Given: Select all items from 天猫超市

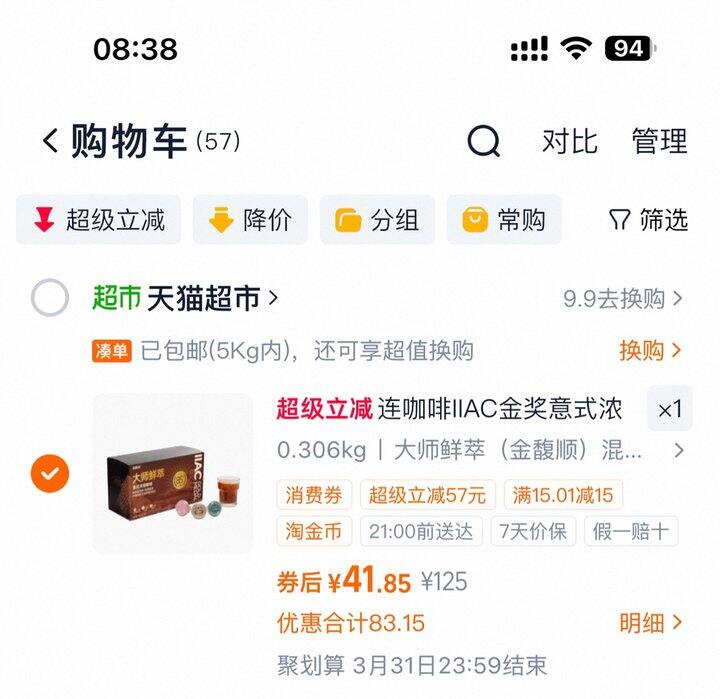Looking at the screenshot, I should pyautogui.click(x=50, y=298).
